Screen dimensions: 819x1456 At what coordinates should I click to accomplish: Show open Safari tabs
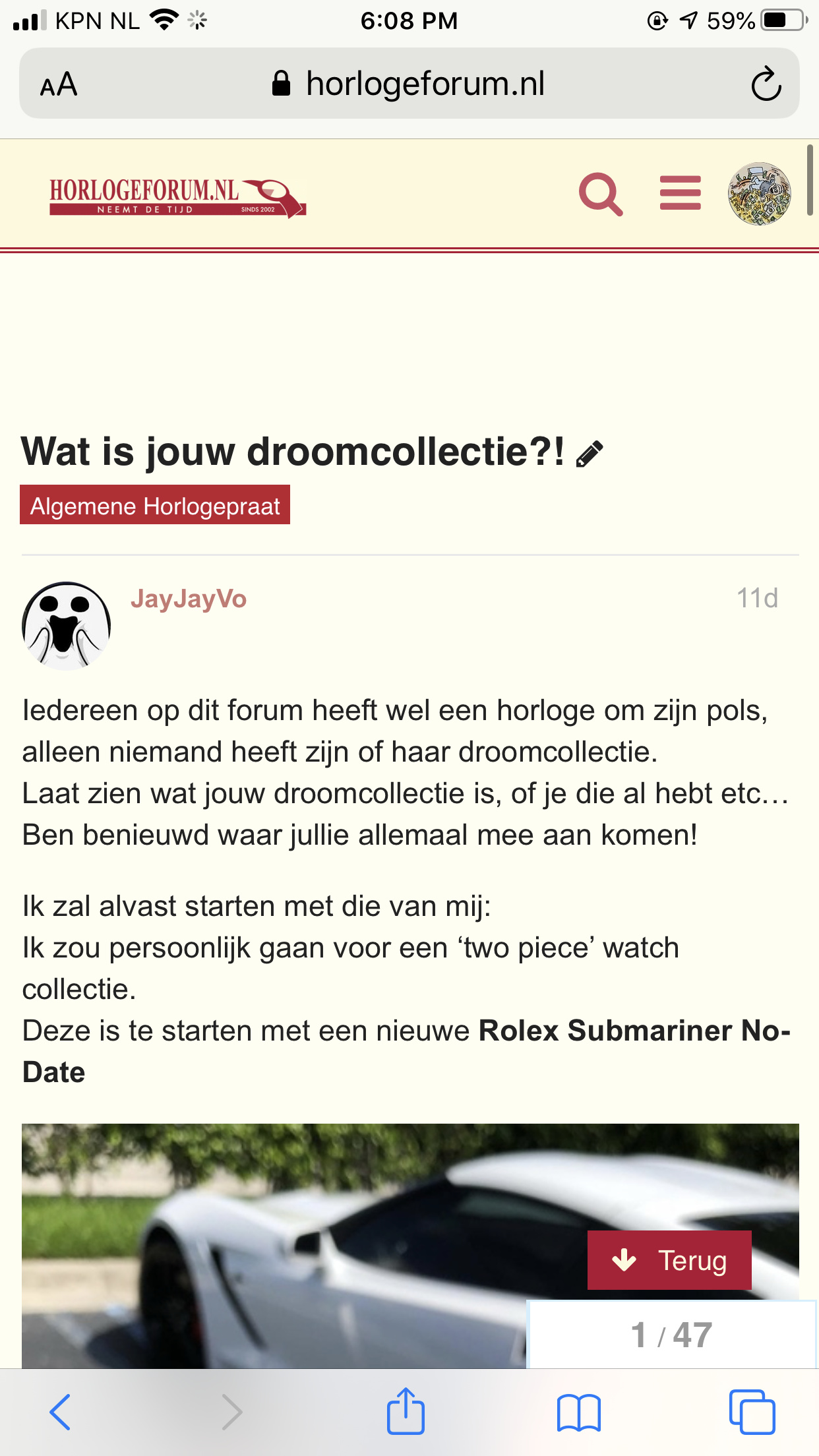752,1412
